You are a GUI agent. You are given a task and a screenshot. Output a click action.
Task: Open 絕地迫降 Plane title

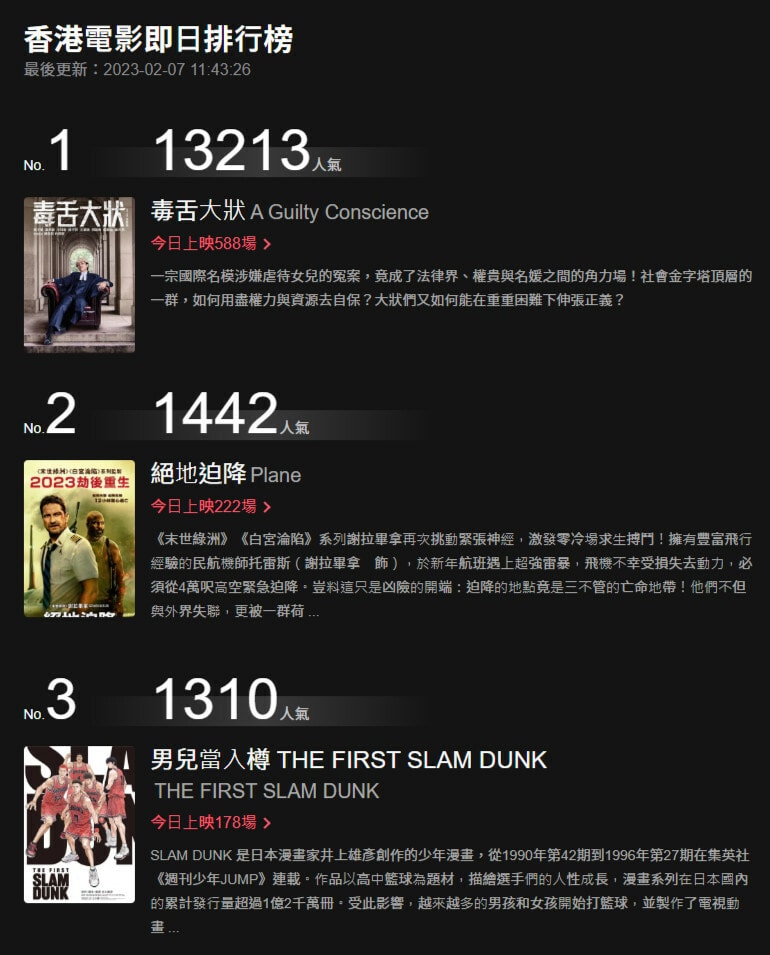[x=225, y=474]
